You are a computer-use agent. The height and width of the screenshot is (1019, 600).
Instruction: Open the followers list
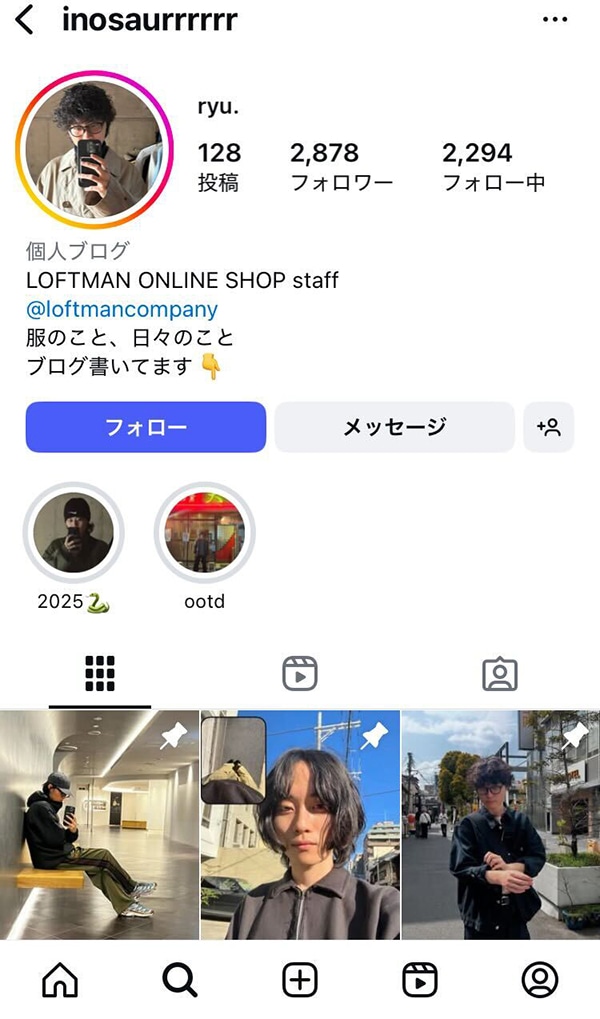point(341,166)
